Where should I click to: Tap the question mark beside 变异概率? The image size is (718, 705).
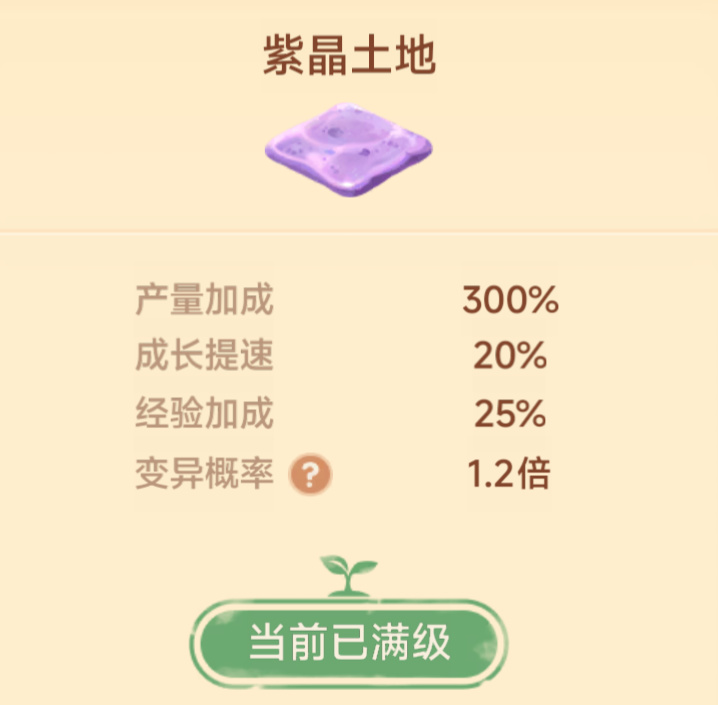pos(310,477)
